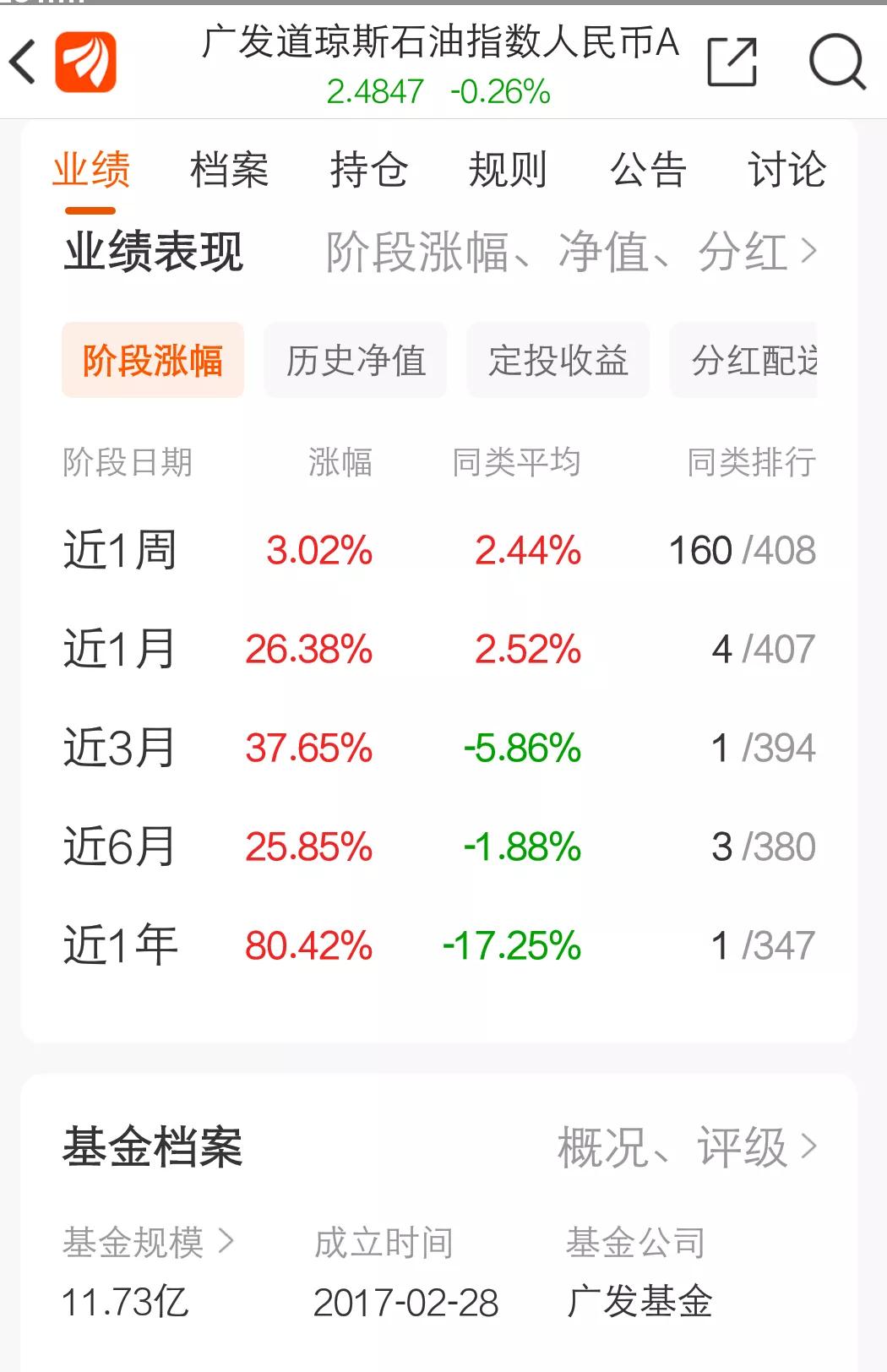Select the 定投收益 filter button
The width and height of the screenshot is (887, 1372).
pyautogui.click(x=558, y=361)
